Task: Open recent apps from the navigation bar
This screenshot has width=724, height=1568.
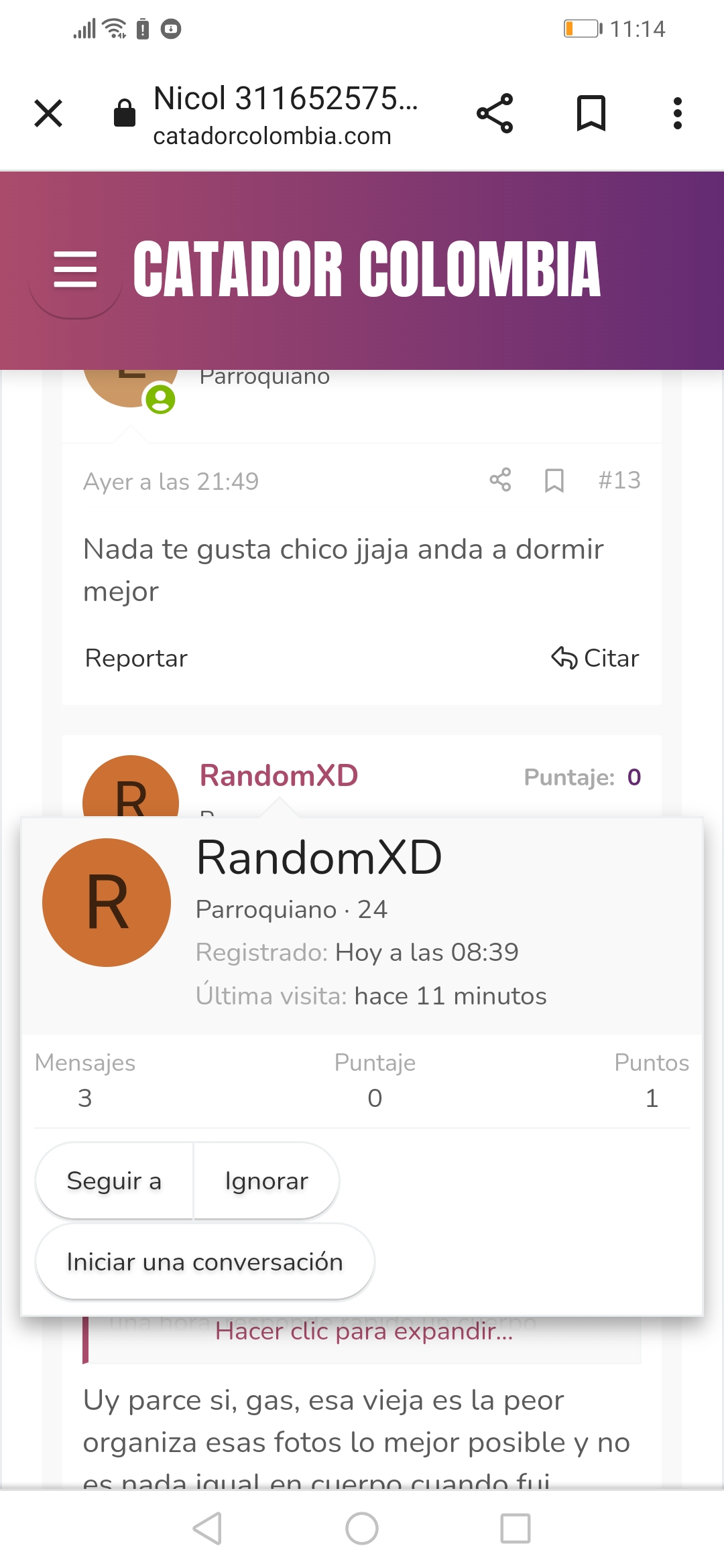Action: pyautogui.click(x=516, y=1528)
